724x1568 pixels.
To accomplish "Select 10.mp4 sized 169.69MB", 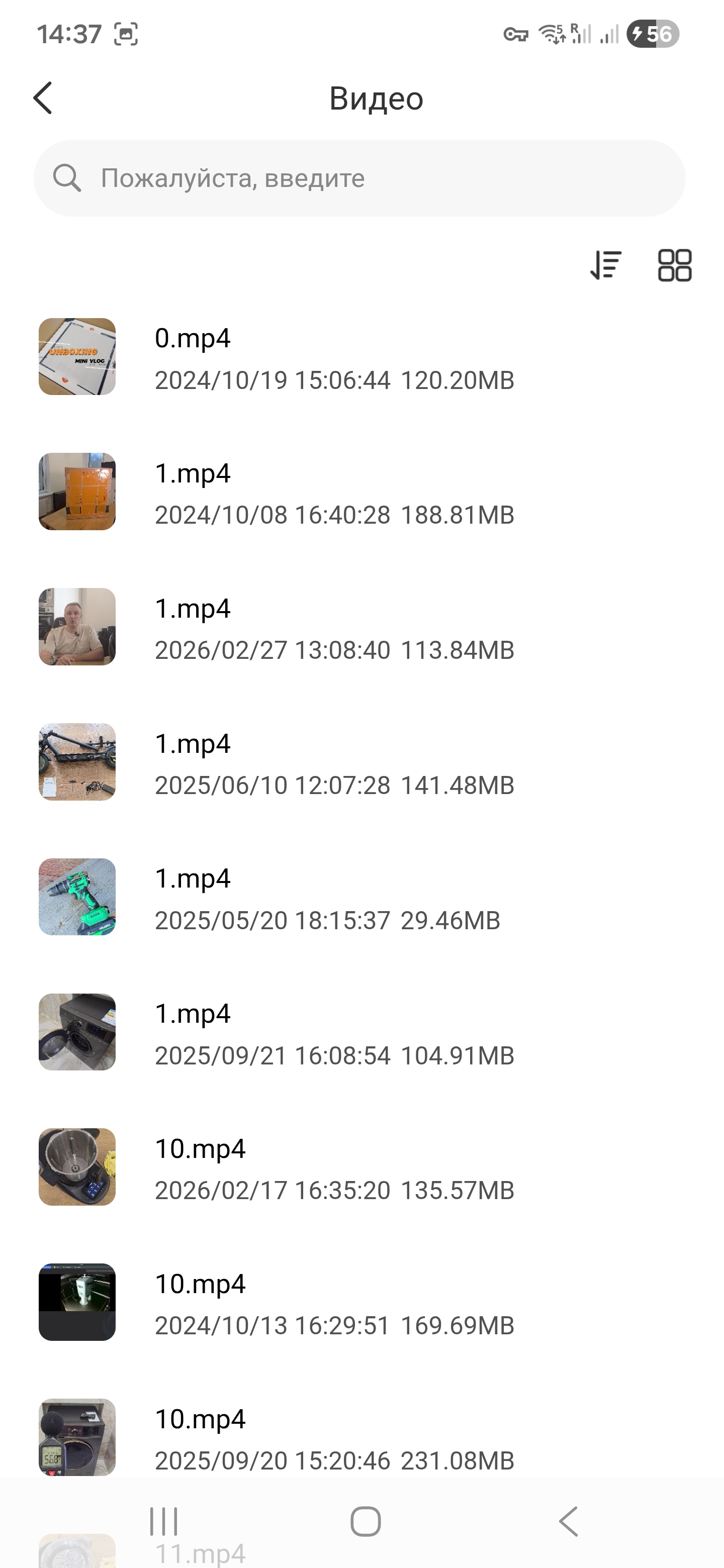I will 334,1303.
